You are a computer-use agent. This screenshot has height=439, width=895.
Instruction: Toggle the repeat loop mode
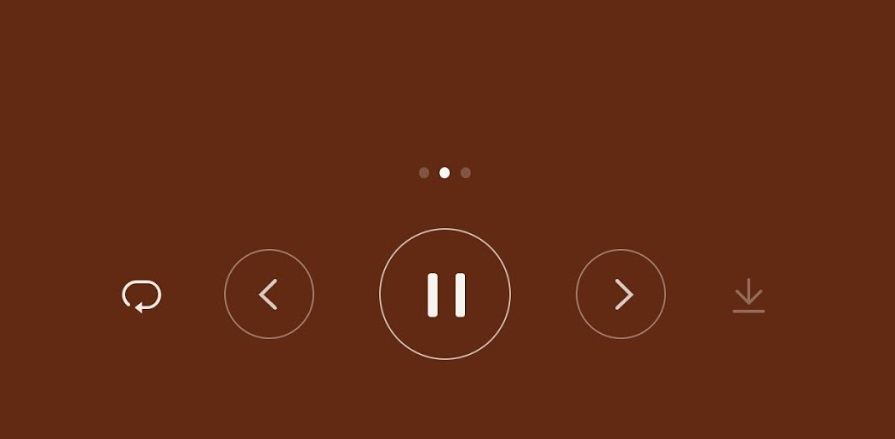(142, 296)
